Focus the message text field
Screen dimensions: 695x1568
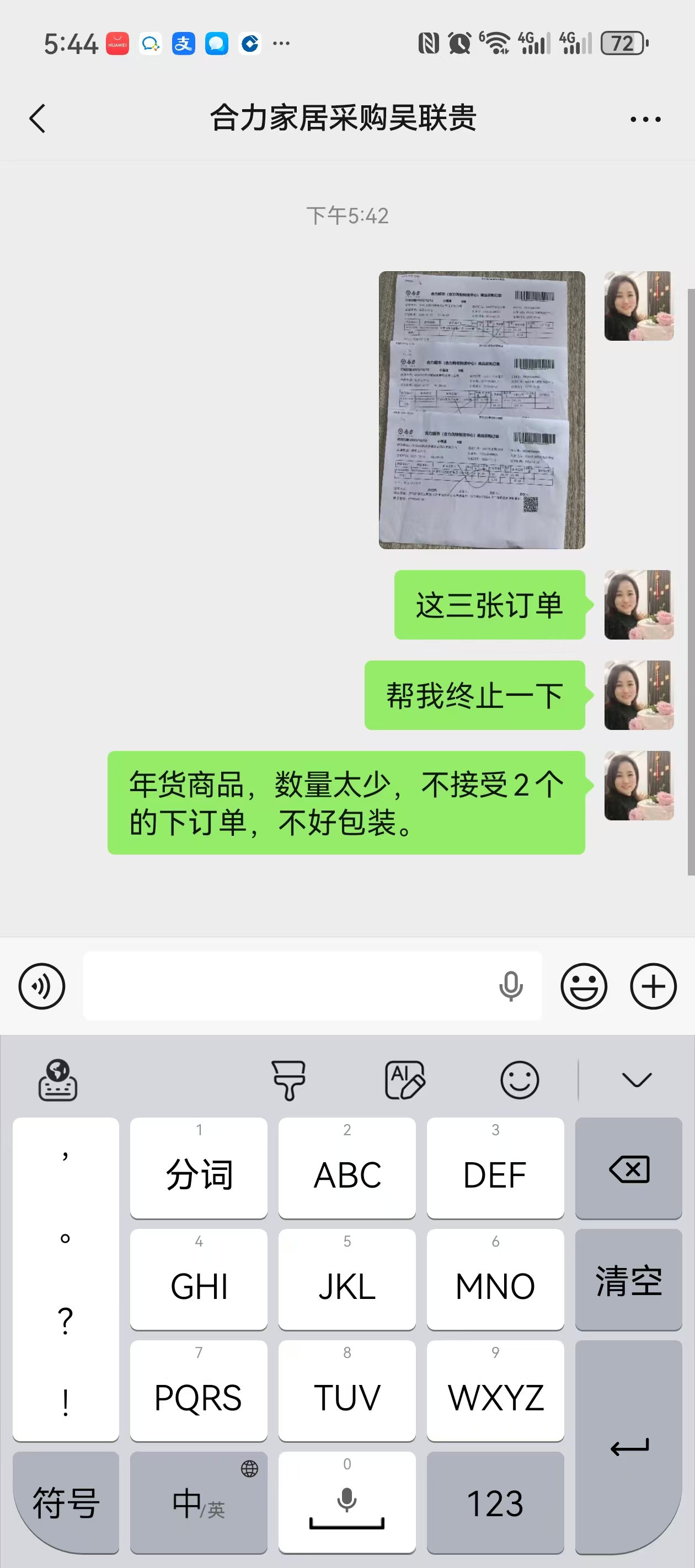(x=286, y=985)
